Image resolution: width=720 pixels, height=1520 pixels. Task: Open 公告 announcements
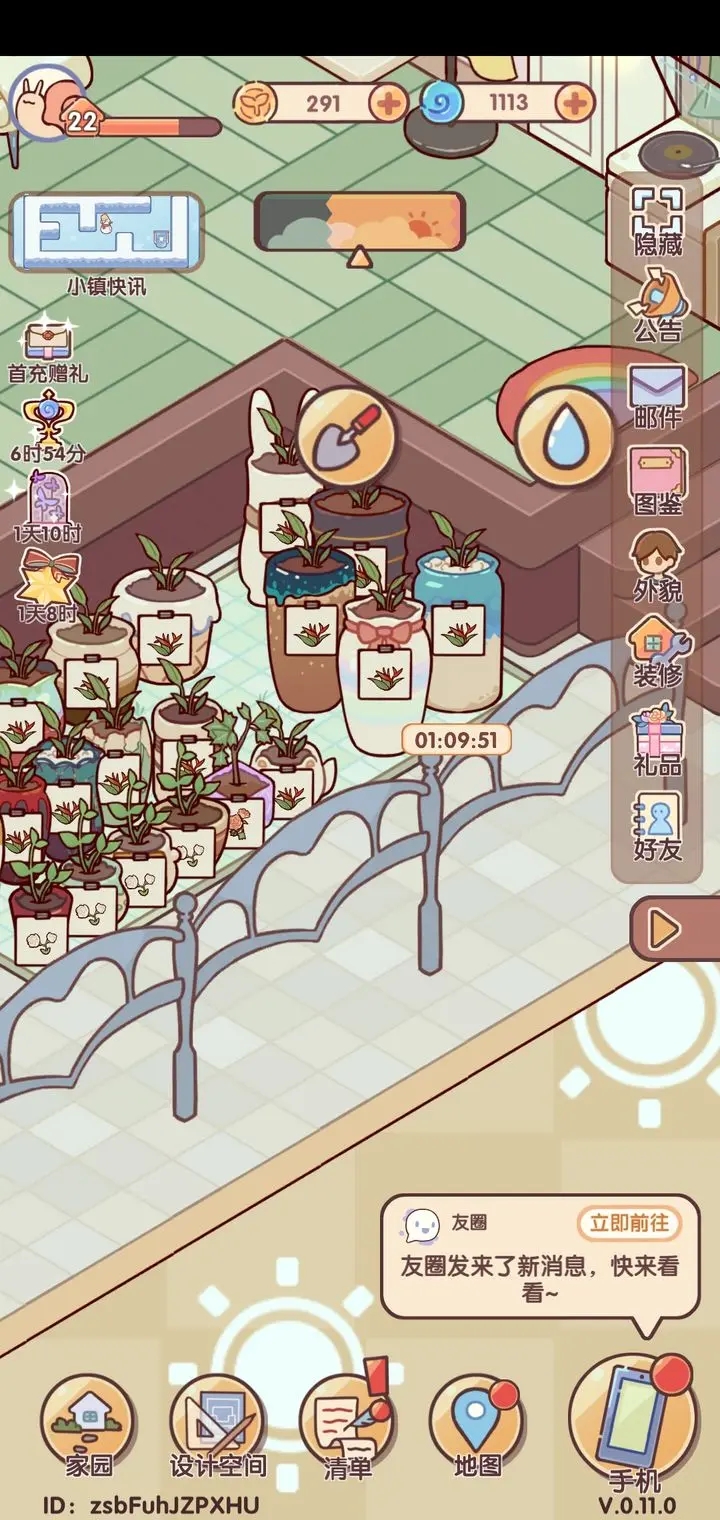coord(657,305)
